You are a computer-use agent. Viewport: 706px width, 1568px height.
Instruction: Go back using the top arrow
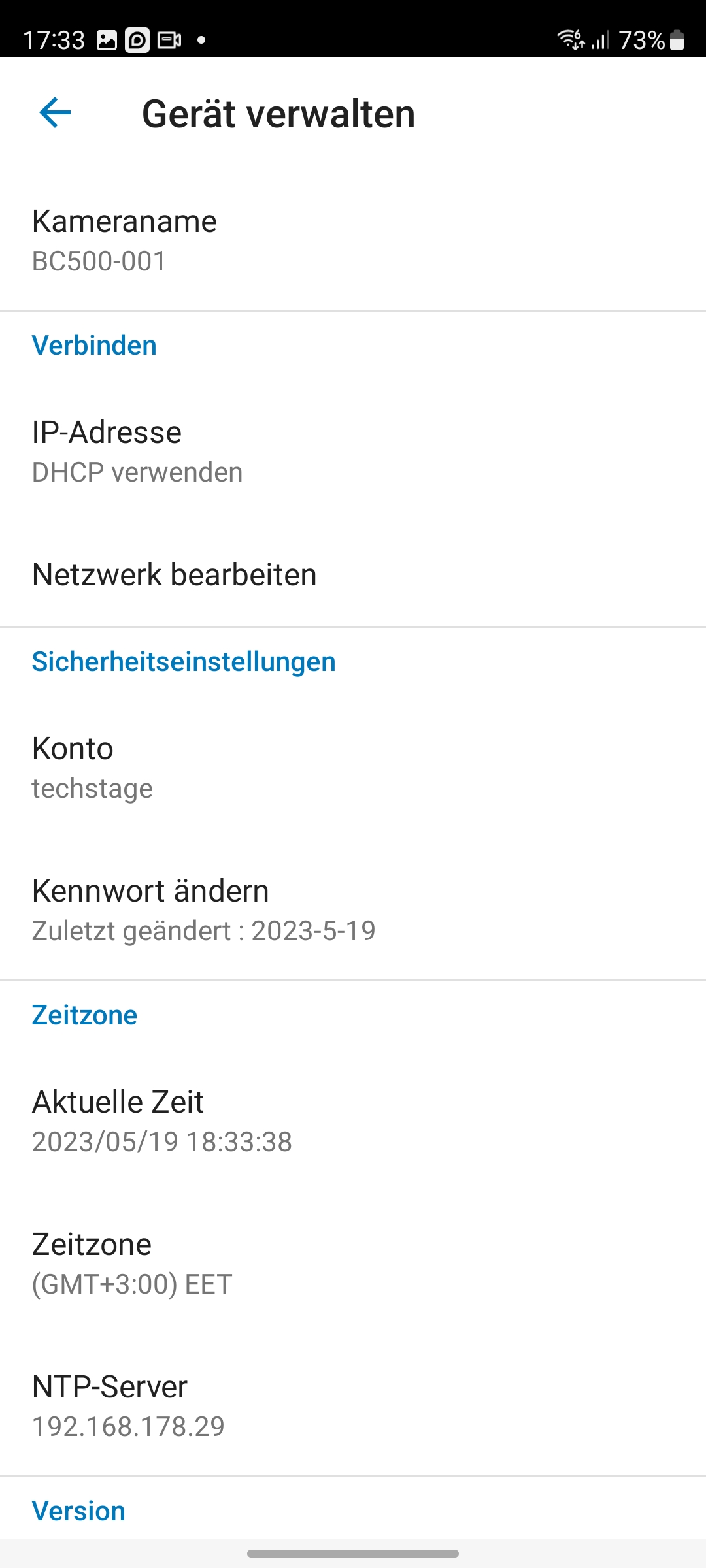point(55,113)
